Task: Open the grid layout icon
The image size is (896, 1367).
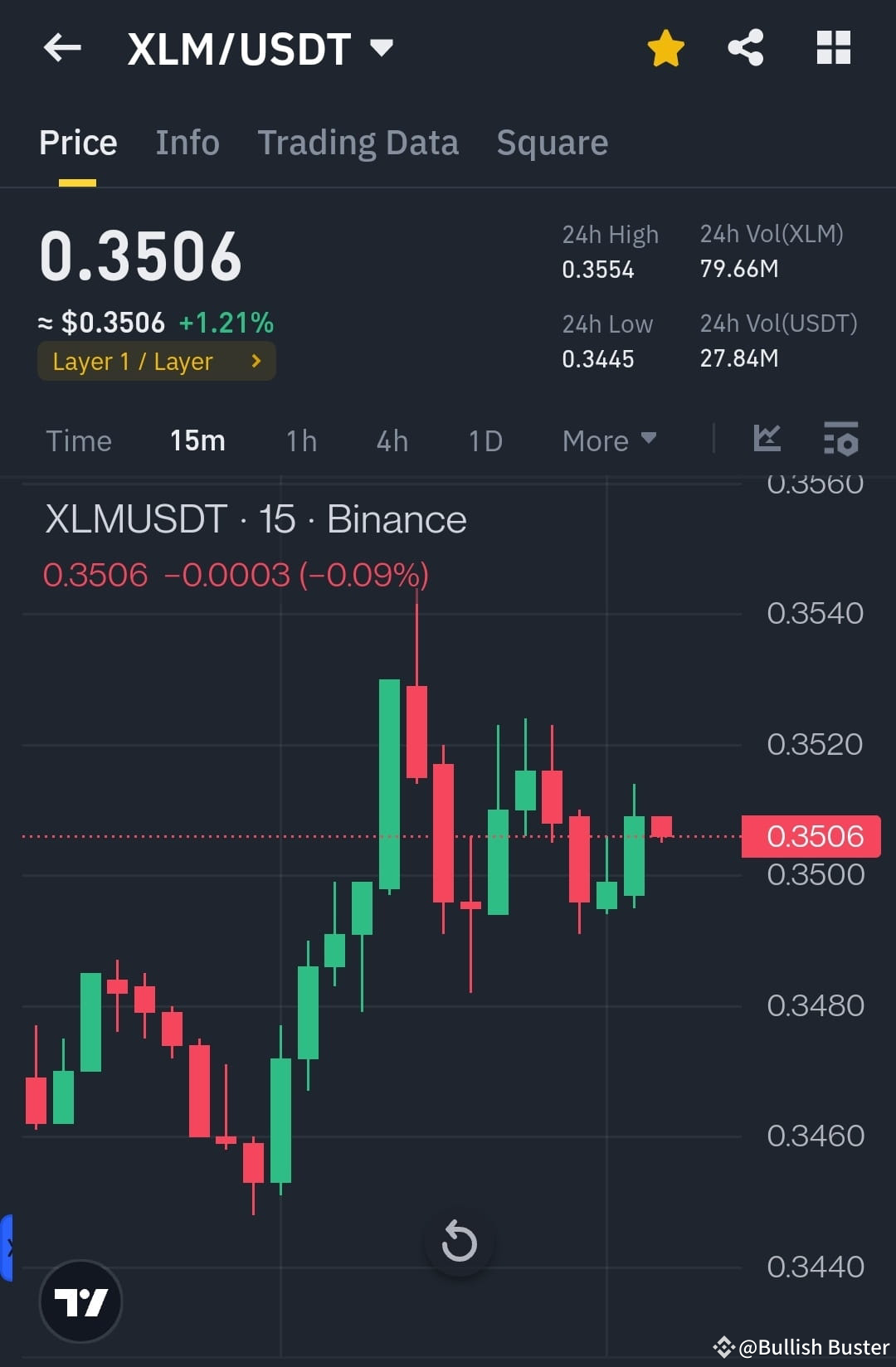Action: tap(833, 47)
